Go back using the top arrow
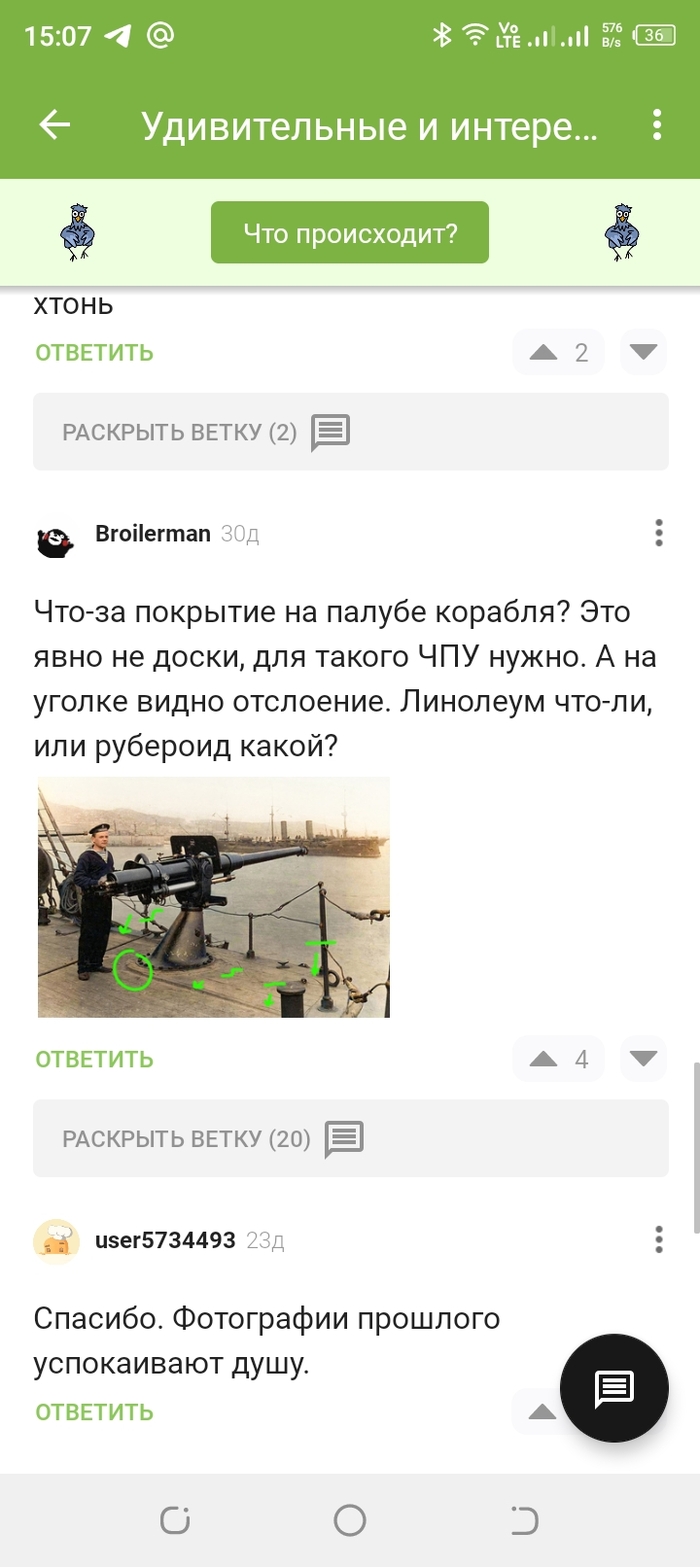The height and width of the screenshot is (1567, 700). tap(54, 124)
